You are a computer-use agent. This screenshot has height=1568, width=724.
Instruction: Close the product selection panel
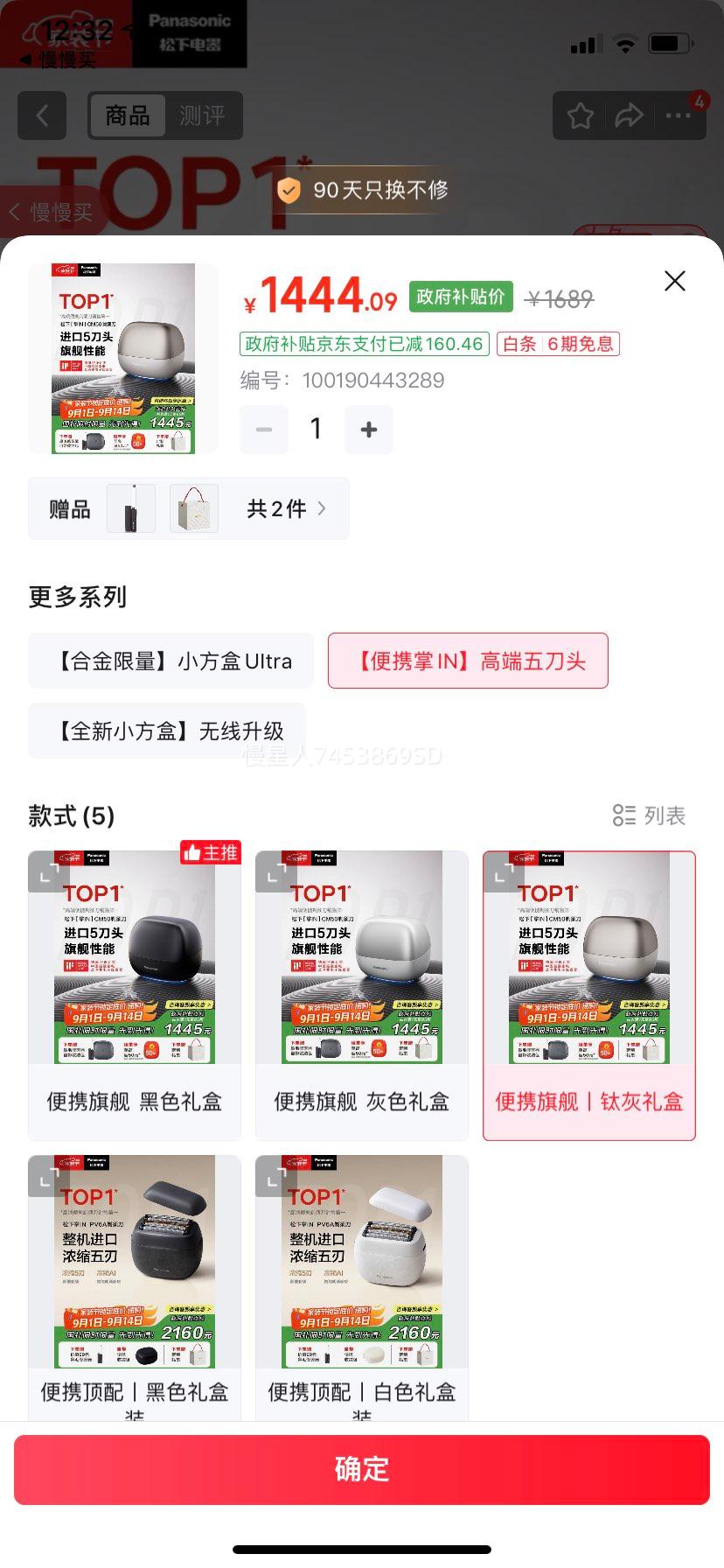[x=674, y=281]
